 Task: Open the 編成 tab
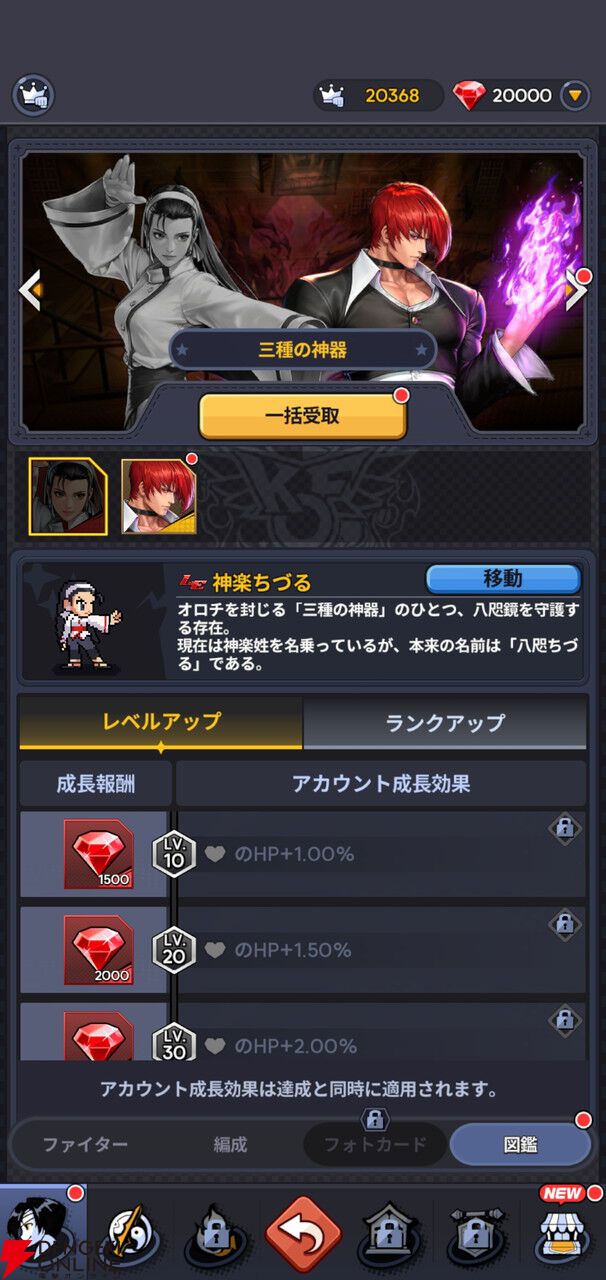tap(230, 1144)
